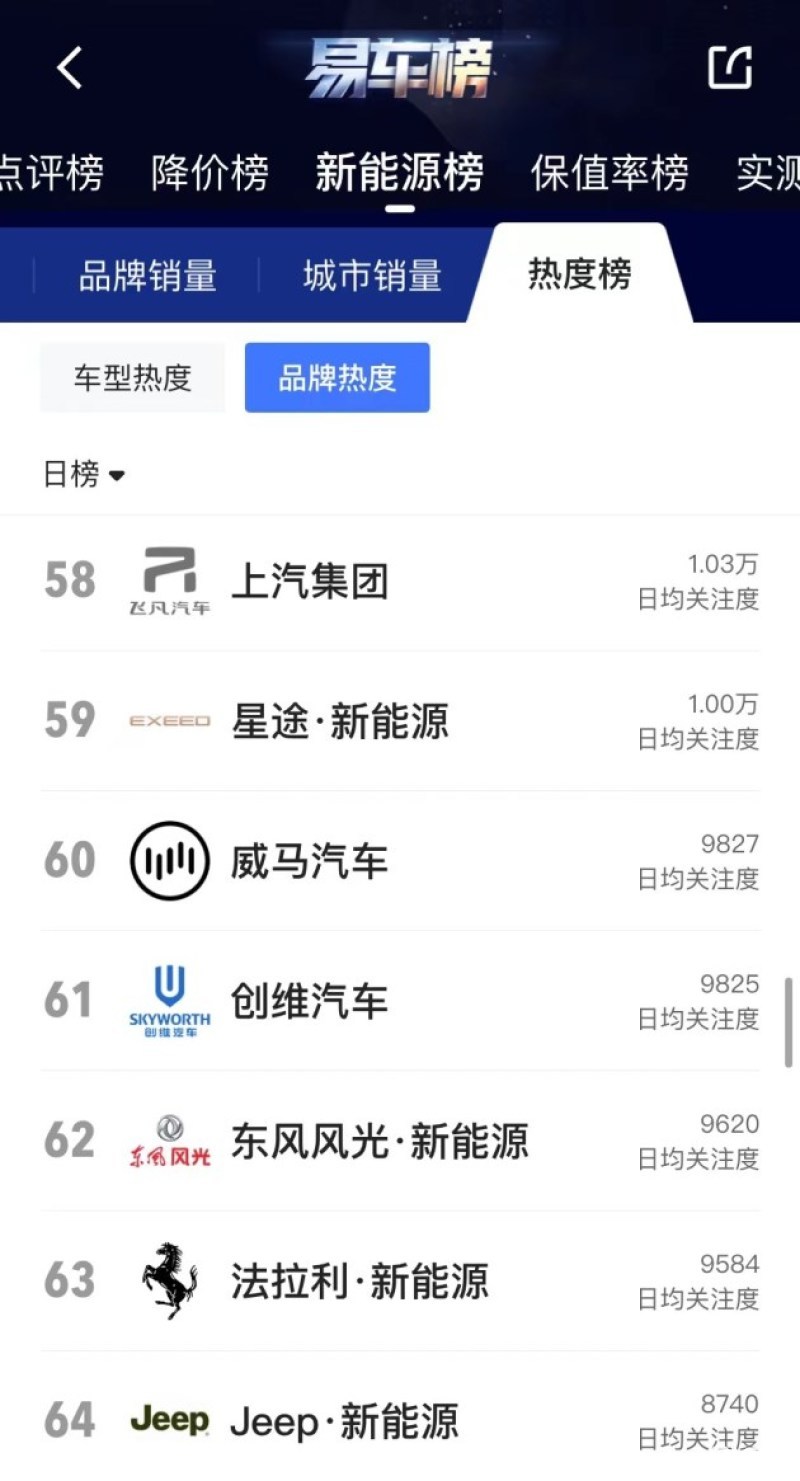Screen dimensions: 800x1481
Task: Select the 热度榜 sub-tab
Action: point(580,275)
